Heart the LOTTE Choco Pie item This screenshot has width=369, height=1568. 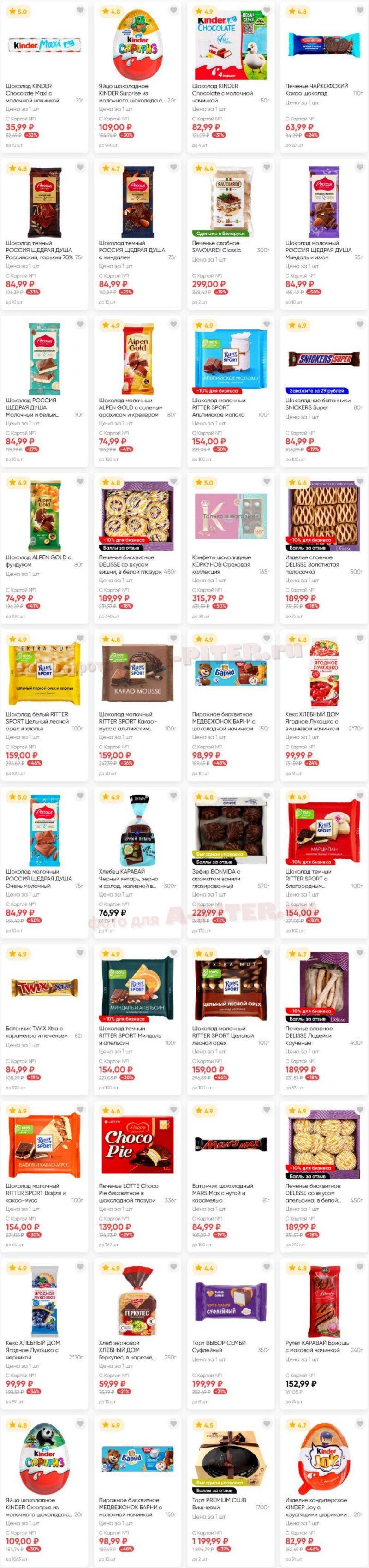click(x=173, y=1110)
